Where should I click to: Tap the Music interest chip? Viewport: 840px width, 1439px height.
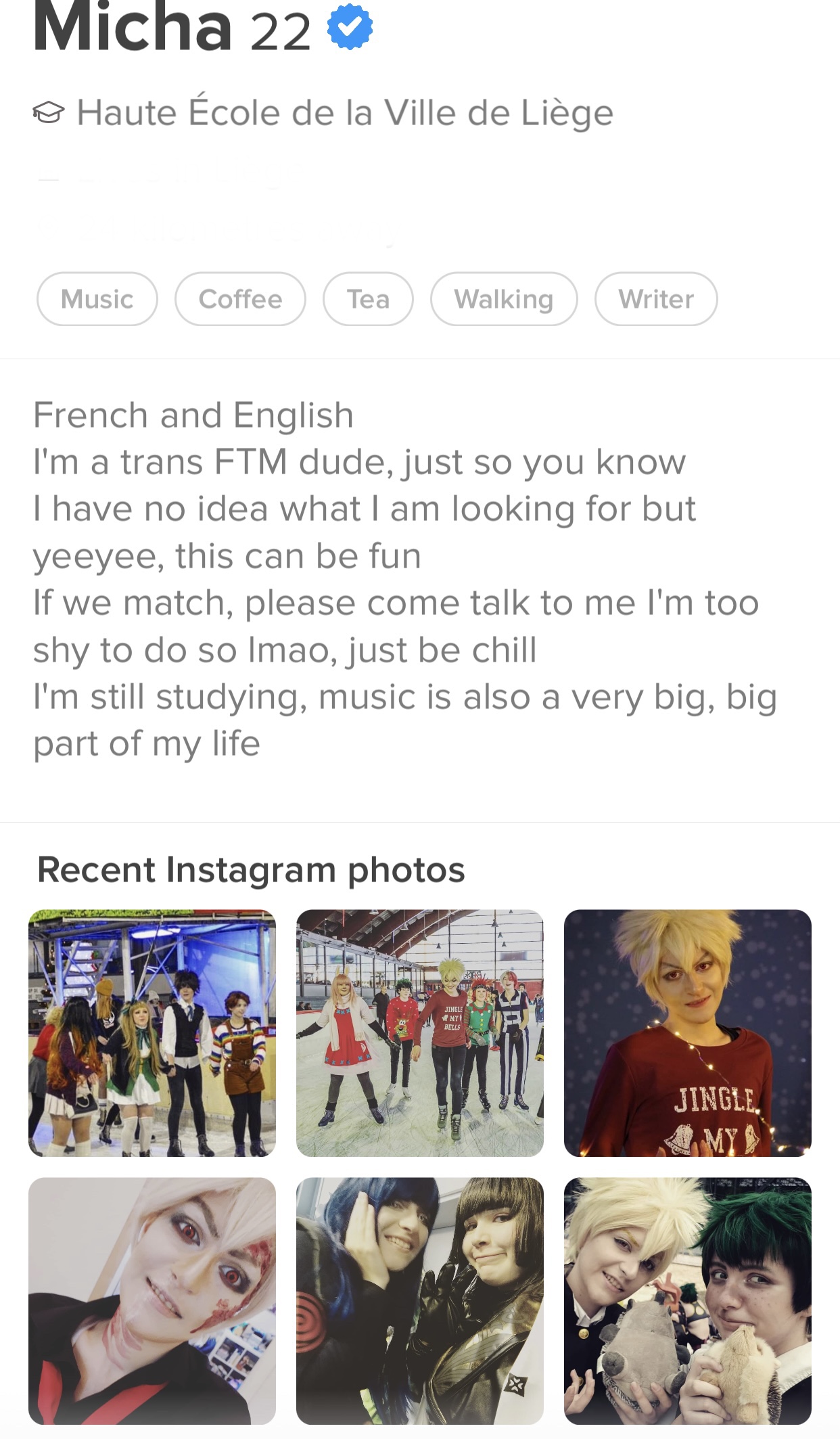click(97, 299)
